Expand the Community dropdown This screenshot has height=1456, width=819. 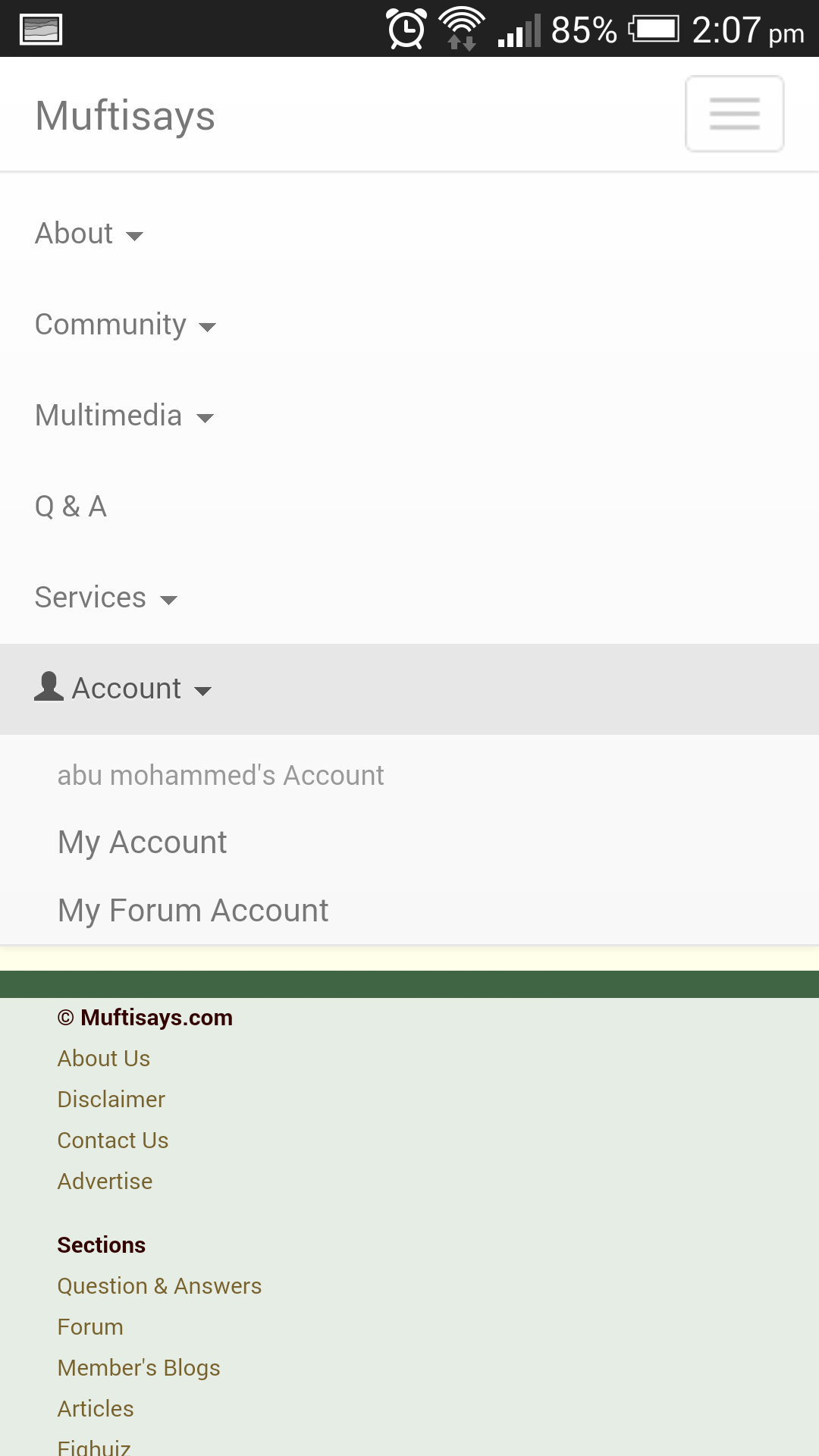409,325
